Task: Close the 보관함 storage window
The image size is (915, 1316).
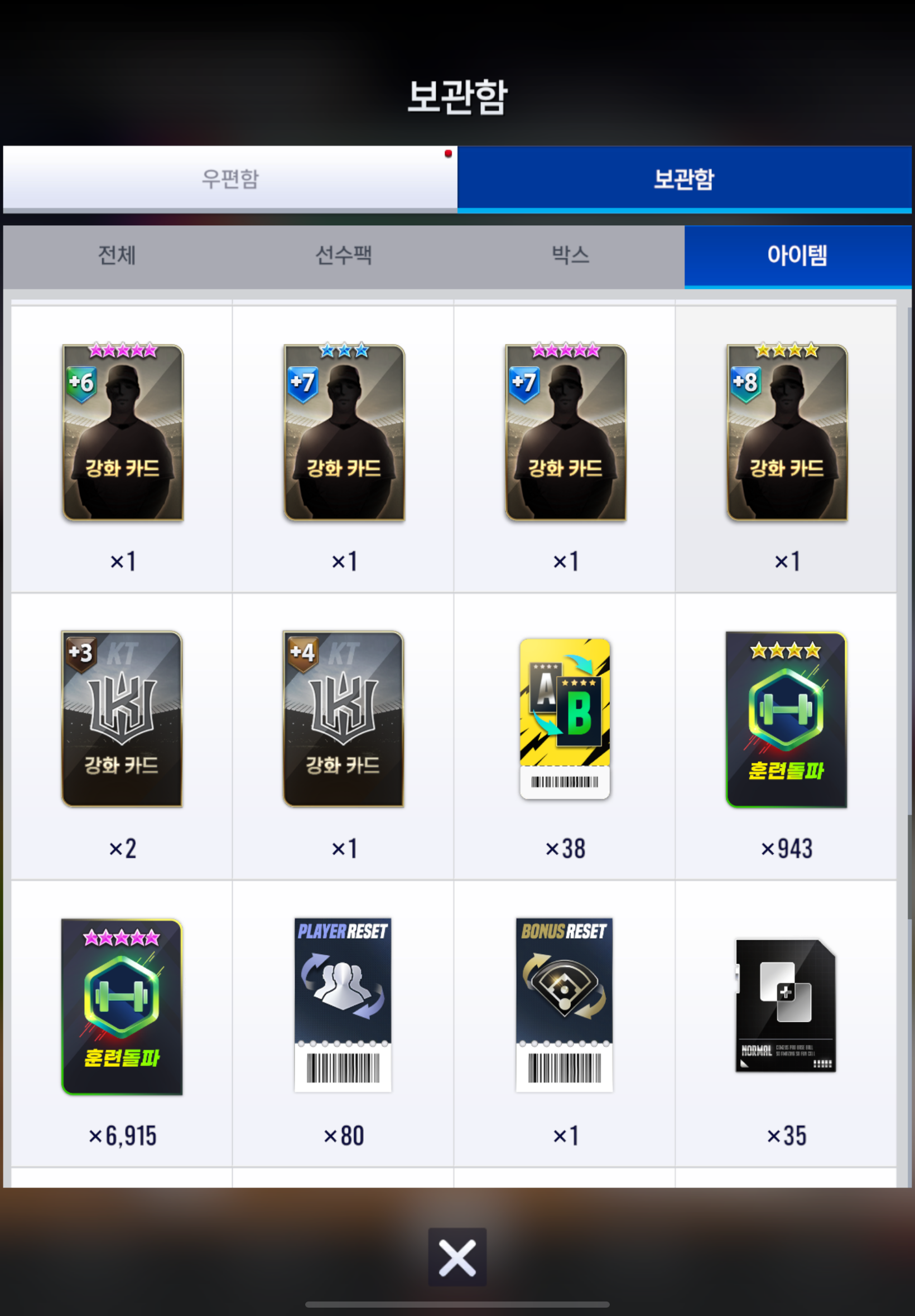Action: pyautogui.click(x=457, y=1257)
